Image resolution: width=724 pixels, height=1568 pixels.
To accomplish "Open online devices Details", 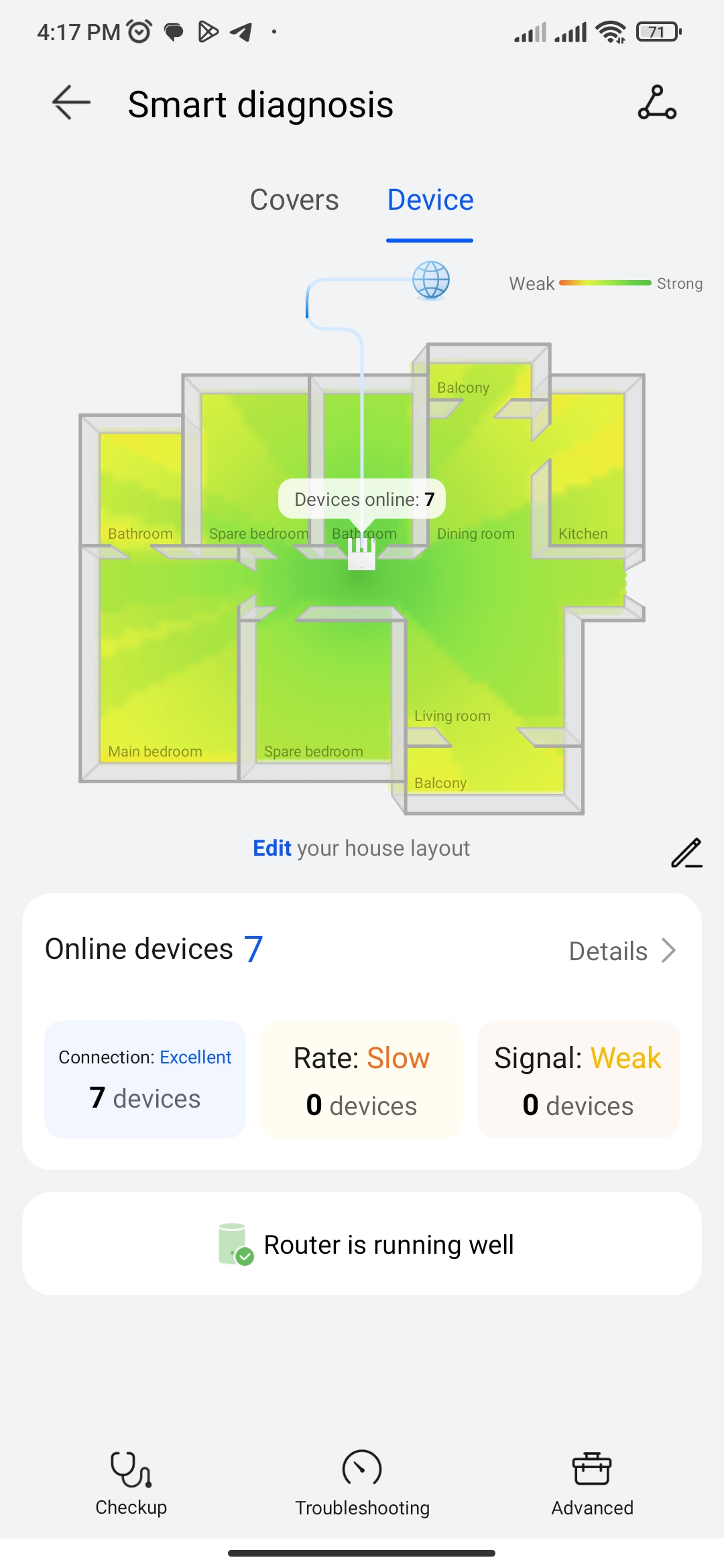I will tap(622, 951).
